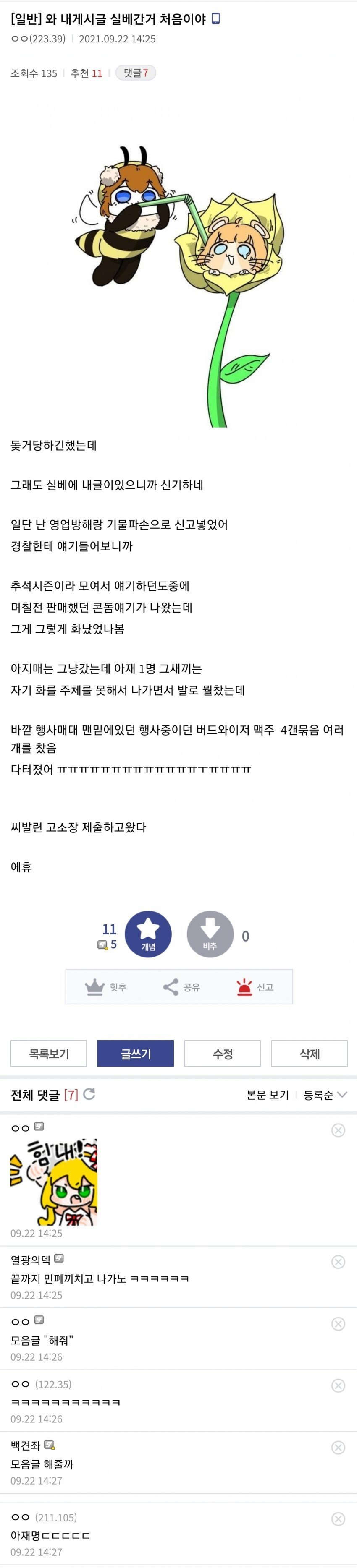Image resolution: width=357 pixels, height=1568 pixels.
Task: Write a new post with 글쓰기
Action: pyautogui.click(x=135, y=1053)
